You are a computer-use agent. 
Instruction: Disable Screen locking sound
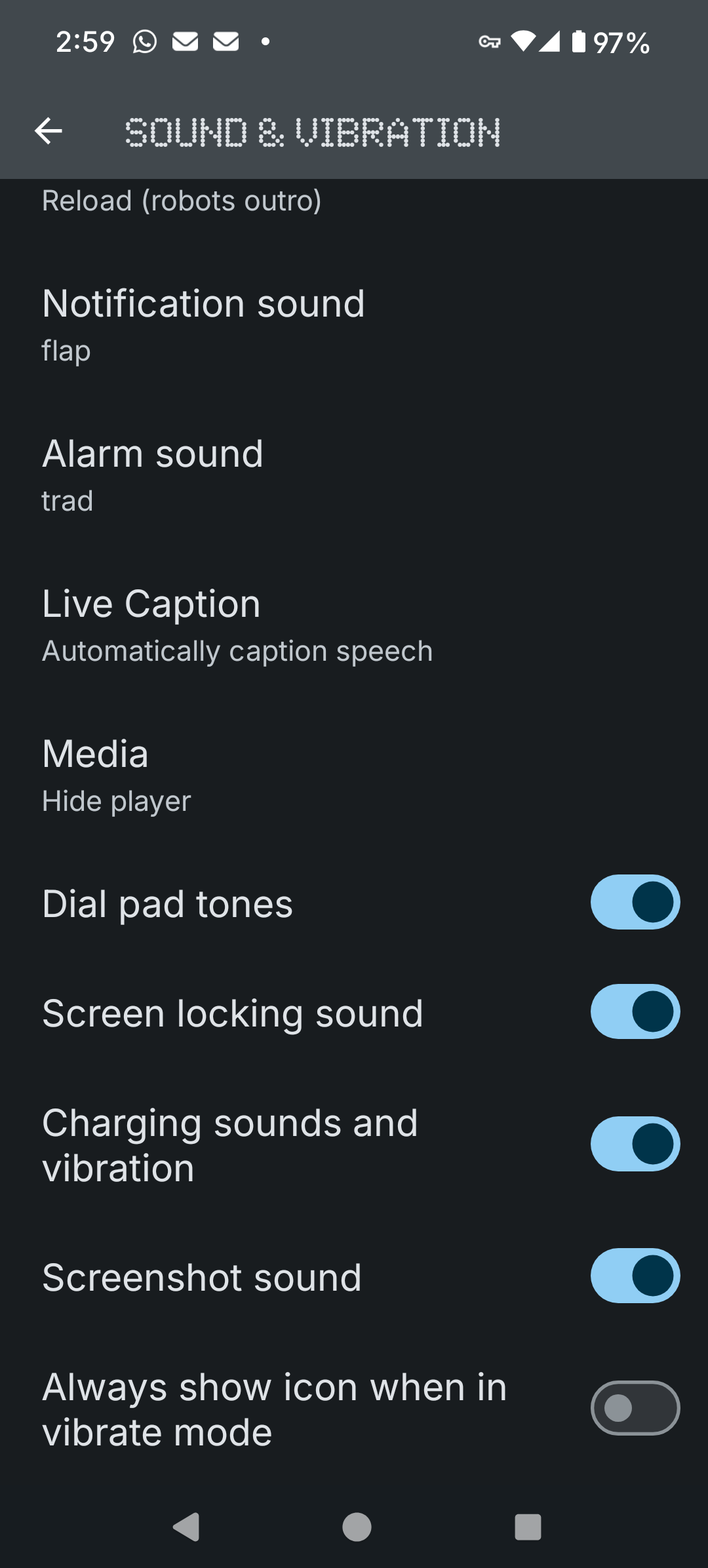click(635, 1011)
